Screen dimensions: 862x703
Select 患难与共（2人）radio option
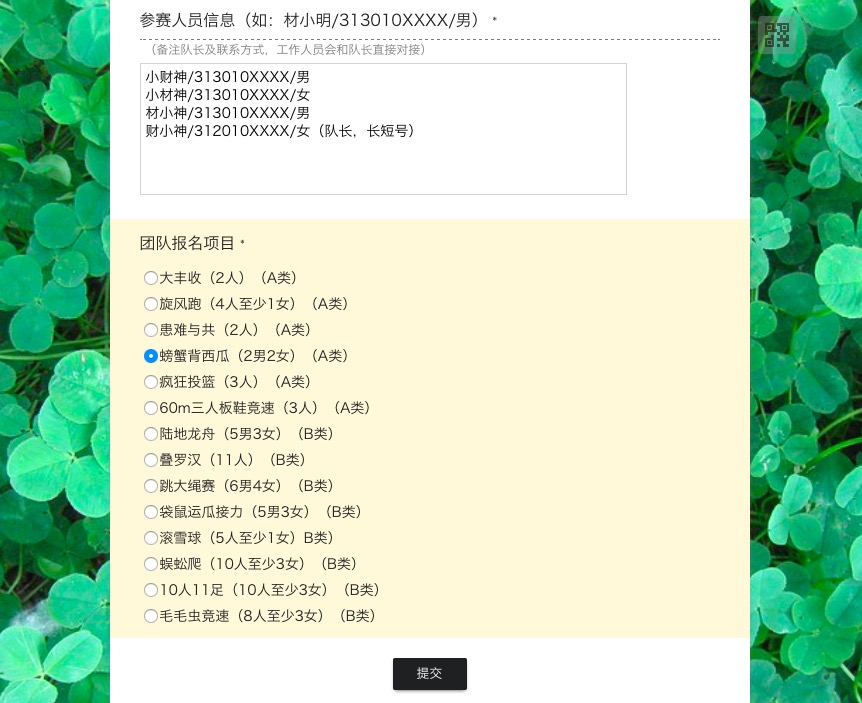pyautogui.click(x=151, y=330)
